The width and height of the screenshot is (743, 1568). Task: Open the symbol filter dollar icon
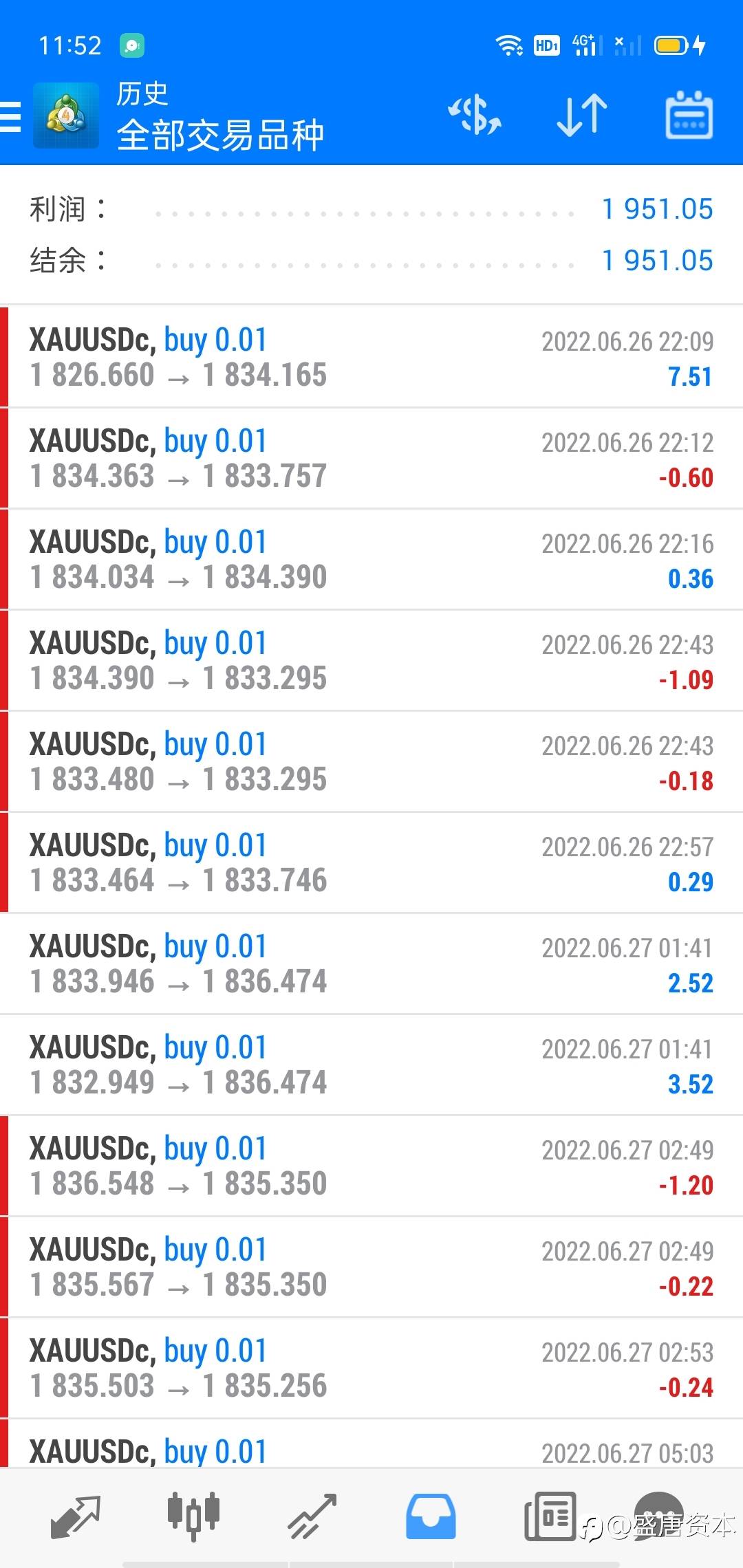click(x=475, y=115)
